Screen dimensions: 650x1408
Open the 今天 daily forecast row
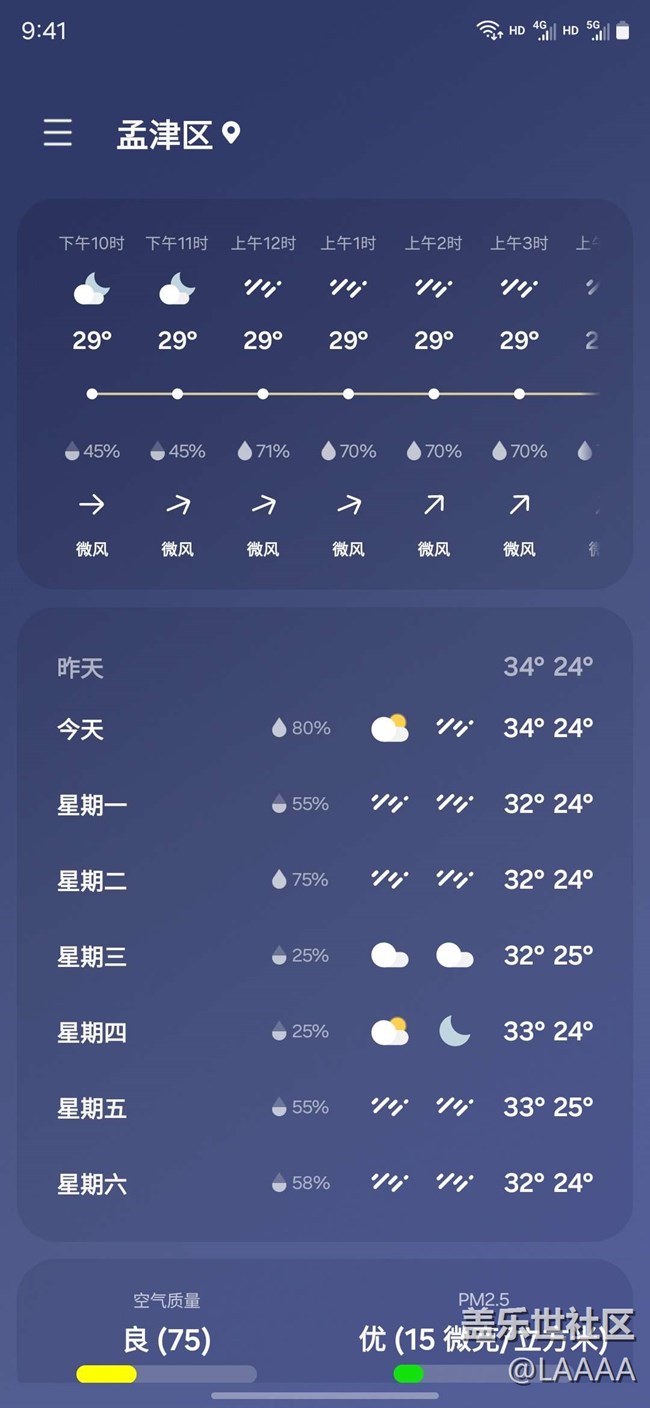[324, 729]
